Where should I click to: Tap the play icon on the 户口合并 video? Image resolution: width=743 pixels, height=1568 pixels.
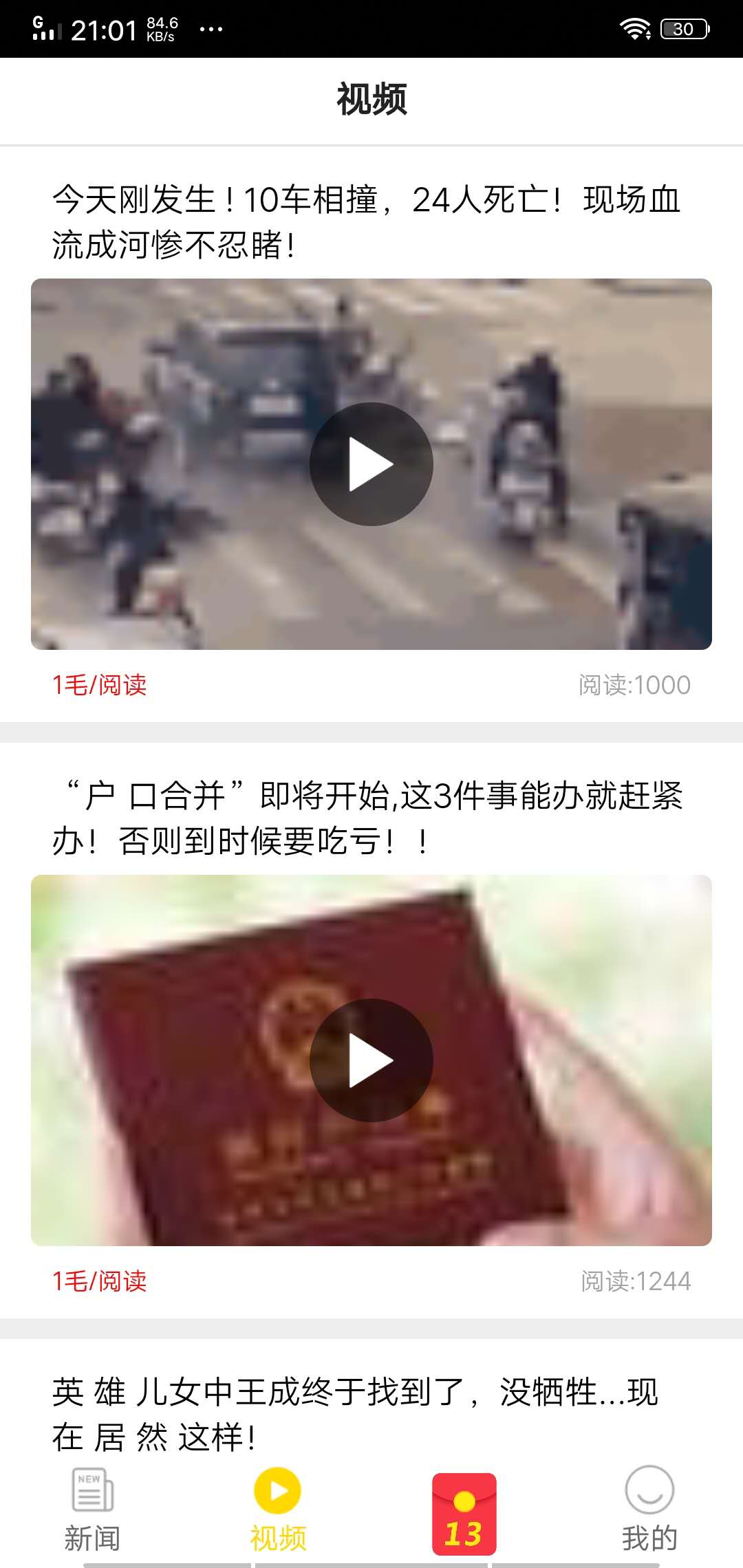coord(371,1059)
